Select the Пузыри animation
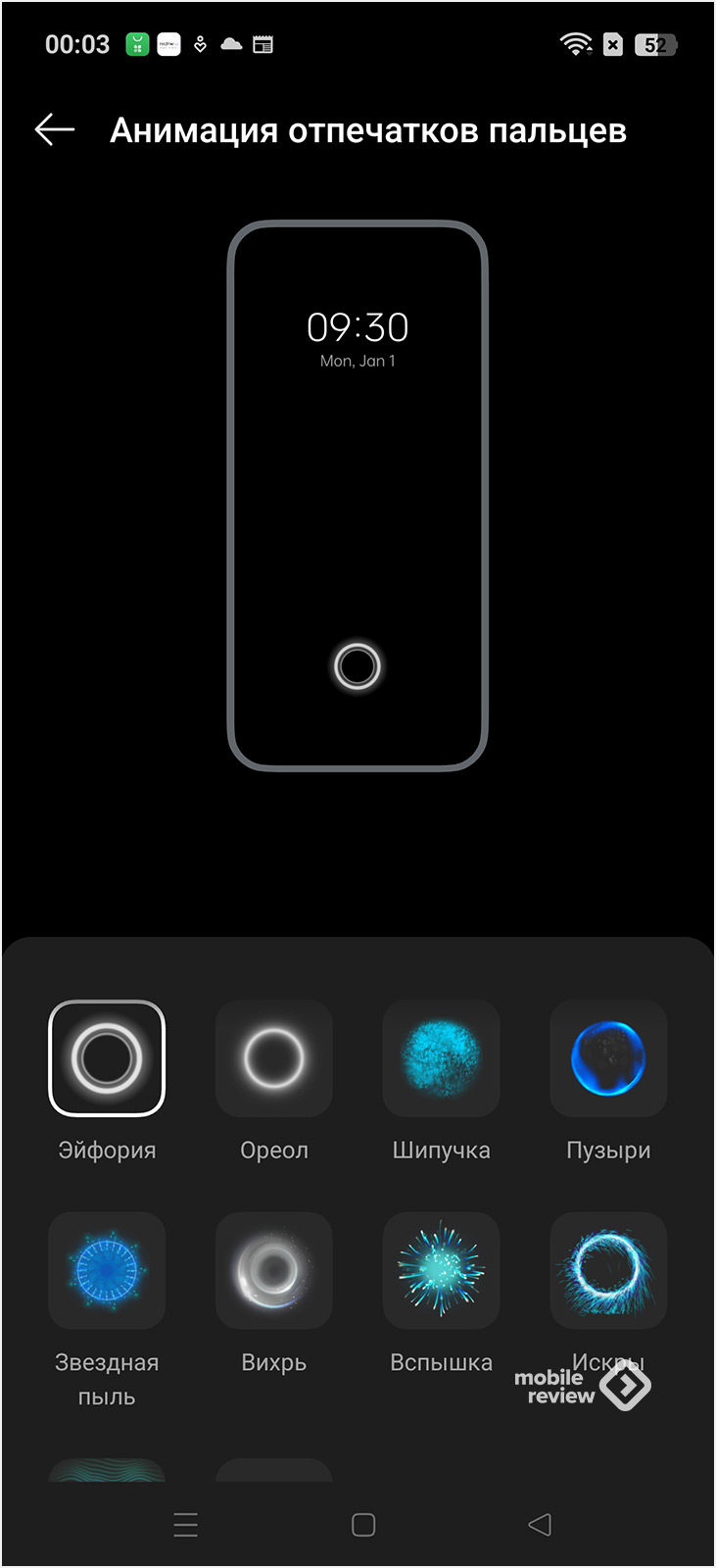Screen dimensions: 716x1568 (x=608, y=1058)
